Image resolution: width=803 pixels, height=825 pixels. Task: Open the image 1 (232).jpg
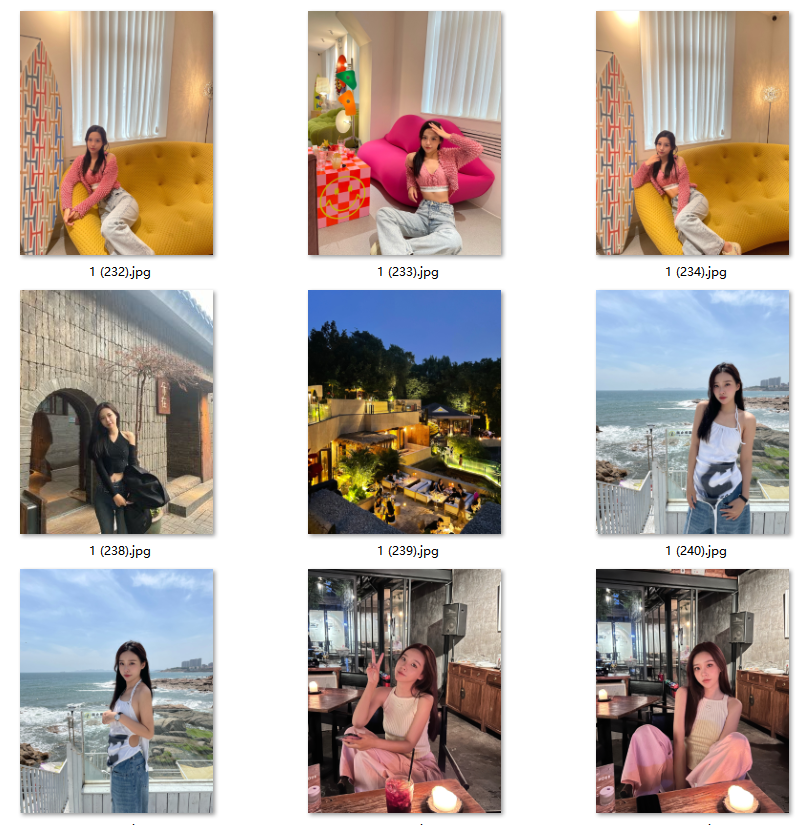click(x=117, y=133)
